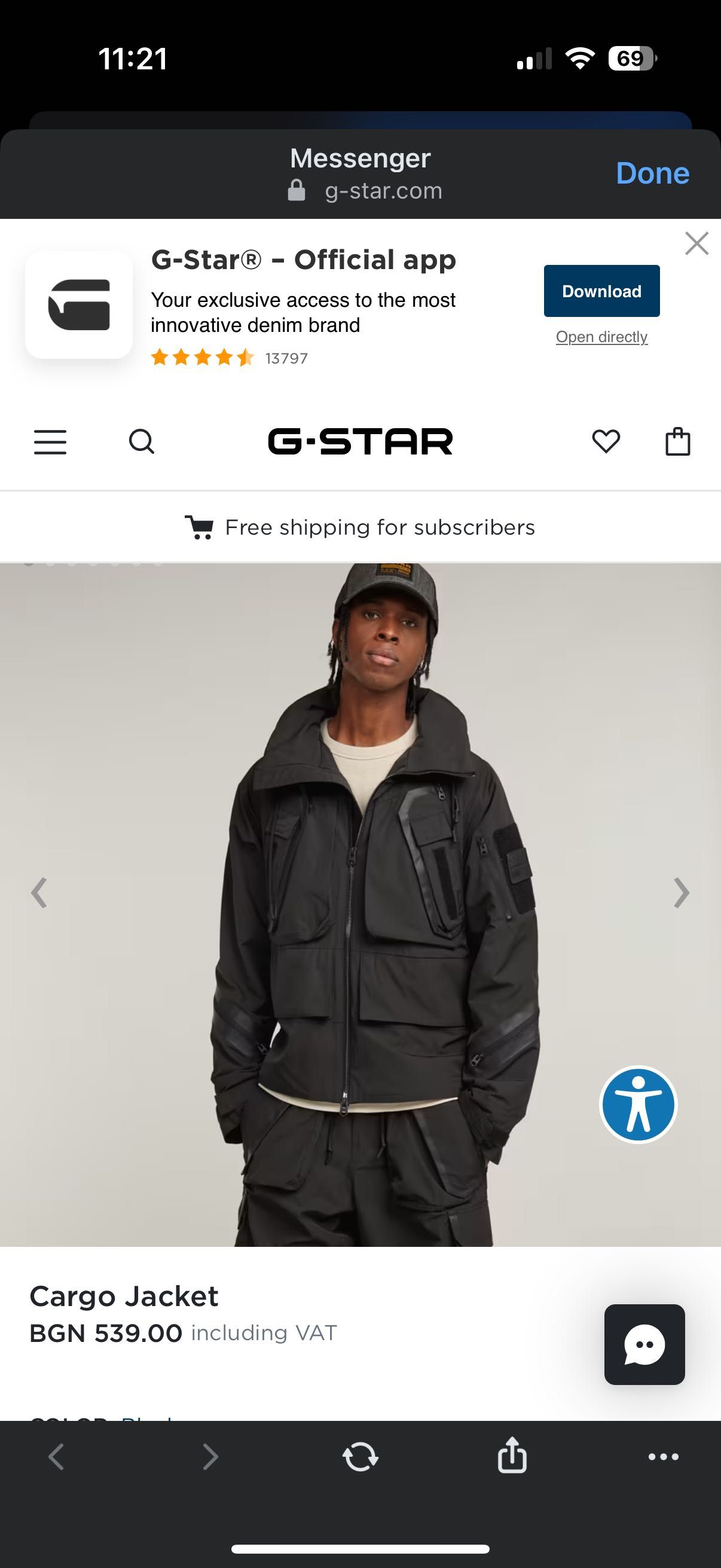This screenshot has width=721, height=1568.
Task: Open the hamburger menu
Action: coord(50,442)
